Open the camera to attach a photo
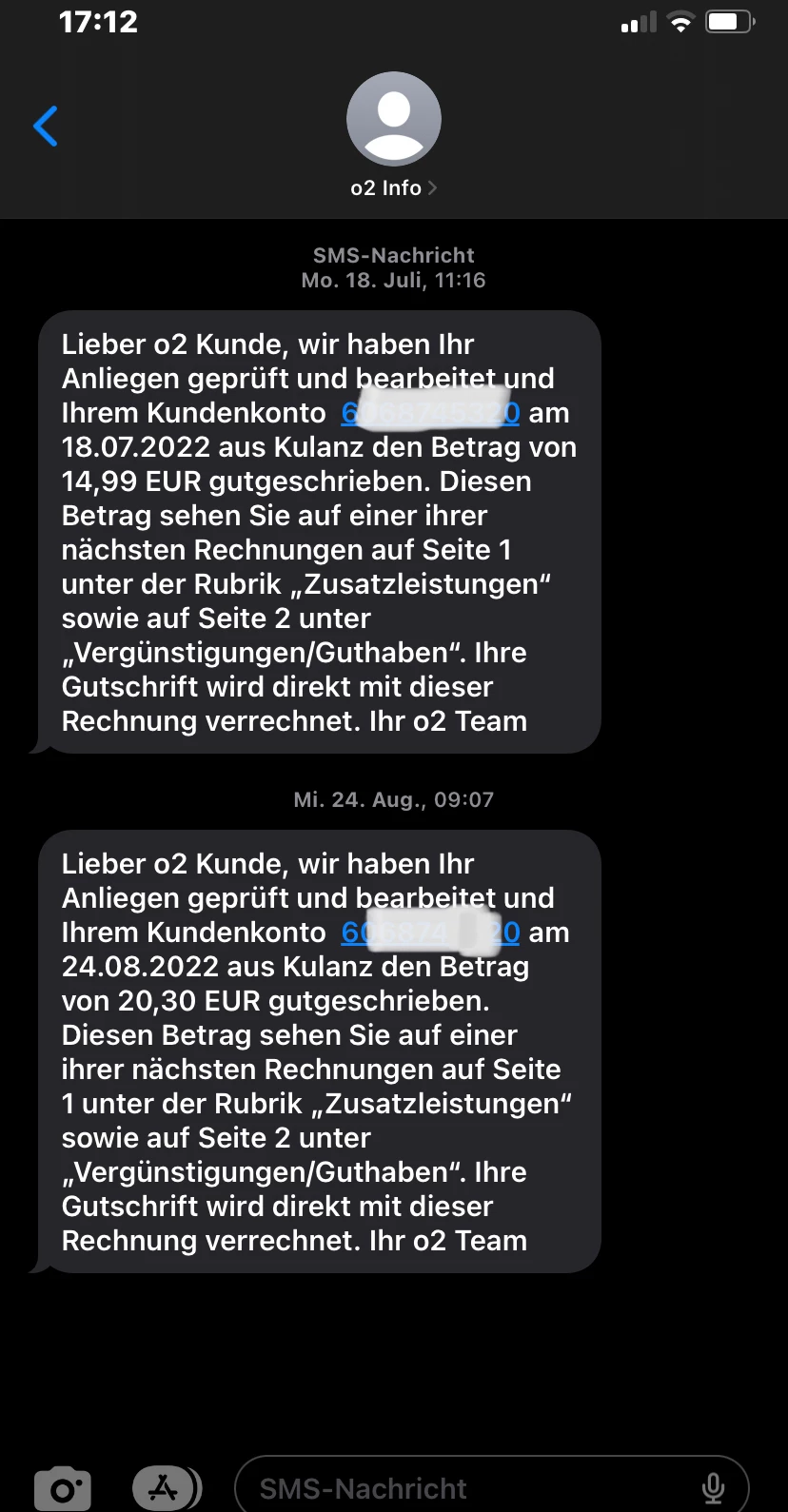 [x=63, y=1488]
